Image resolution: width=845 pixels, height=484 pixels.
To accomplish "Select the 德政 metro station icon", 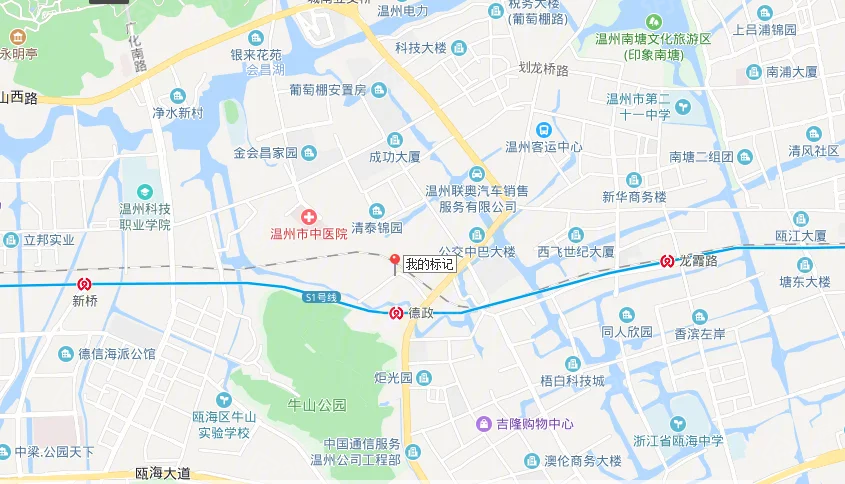I will click(x=396, y=313).
